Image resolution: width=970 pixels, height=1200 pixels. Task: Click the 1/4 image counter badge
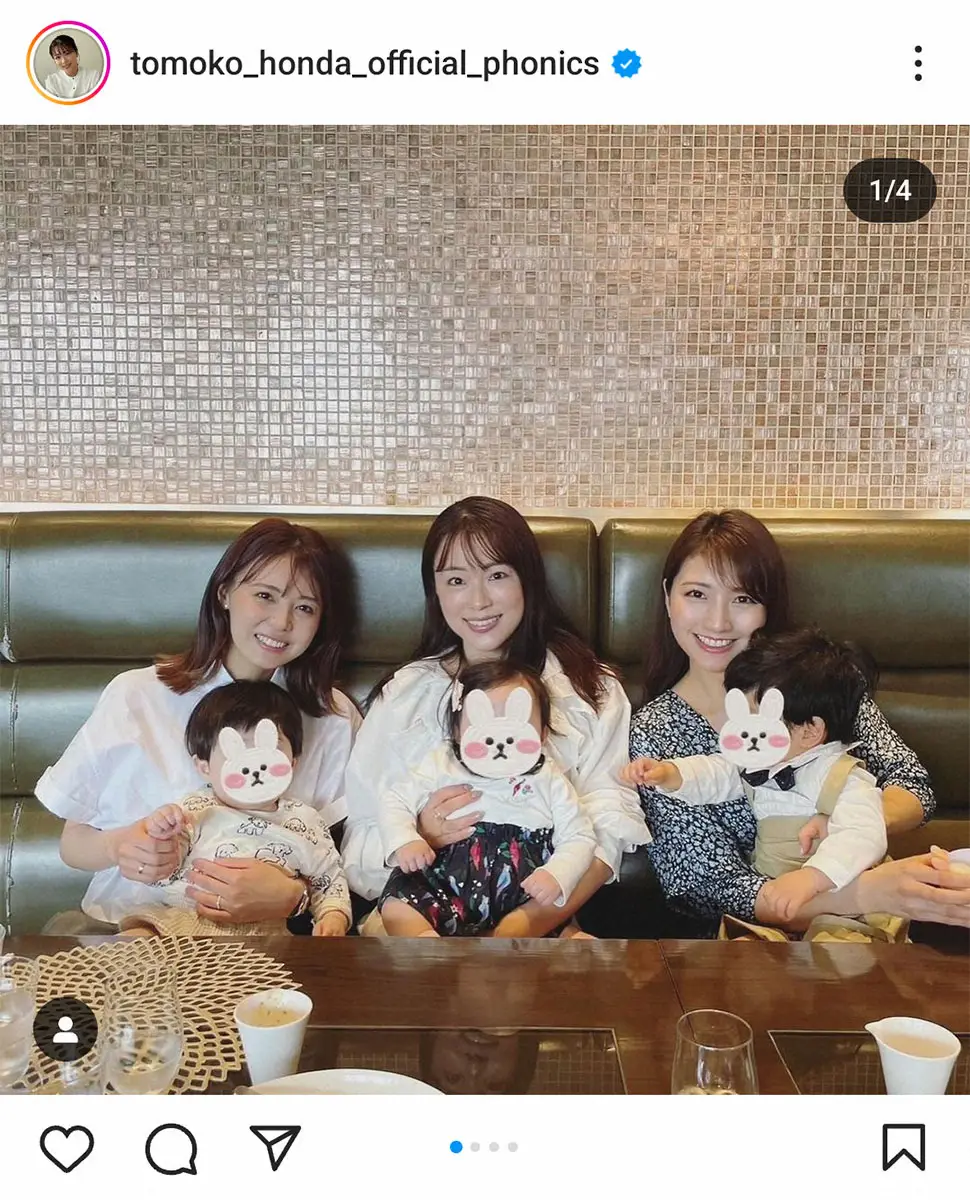(x=889, y=191)
